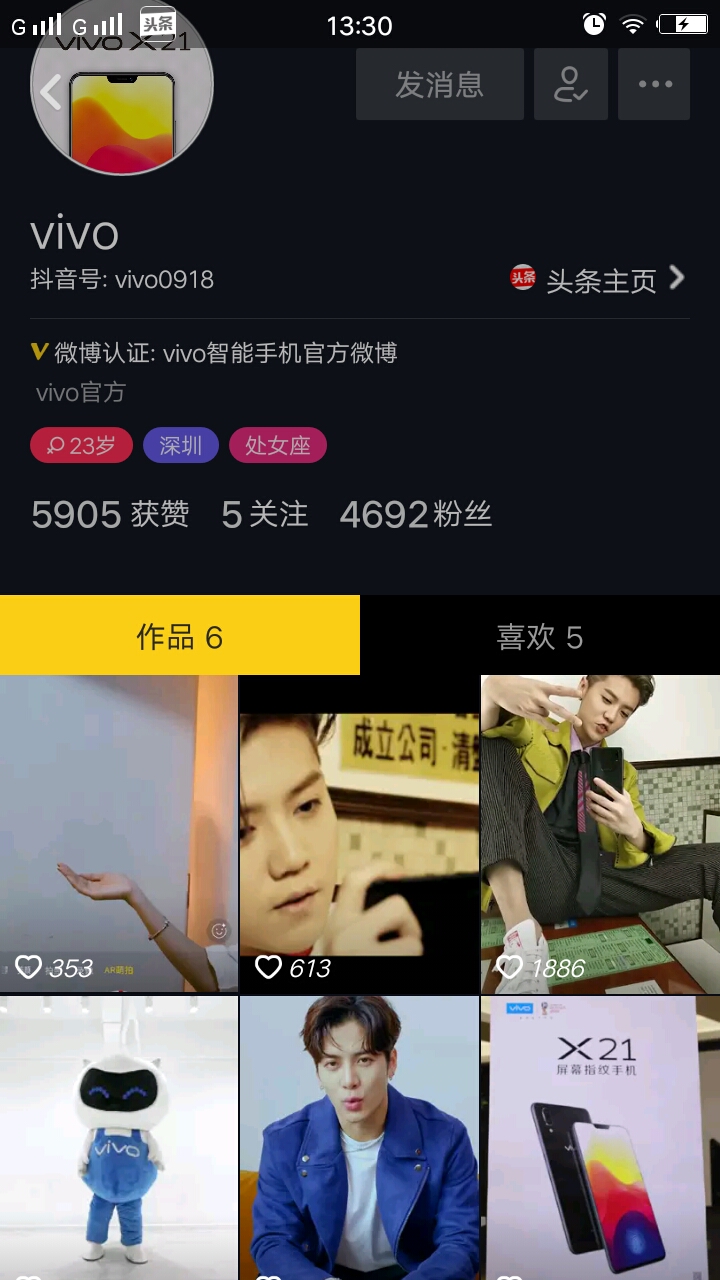Select the 深圳 location badge

click(x=180, y=445)
